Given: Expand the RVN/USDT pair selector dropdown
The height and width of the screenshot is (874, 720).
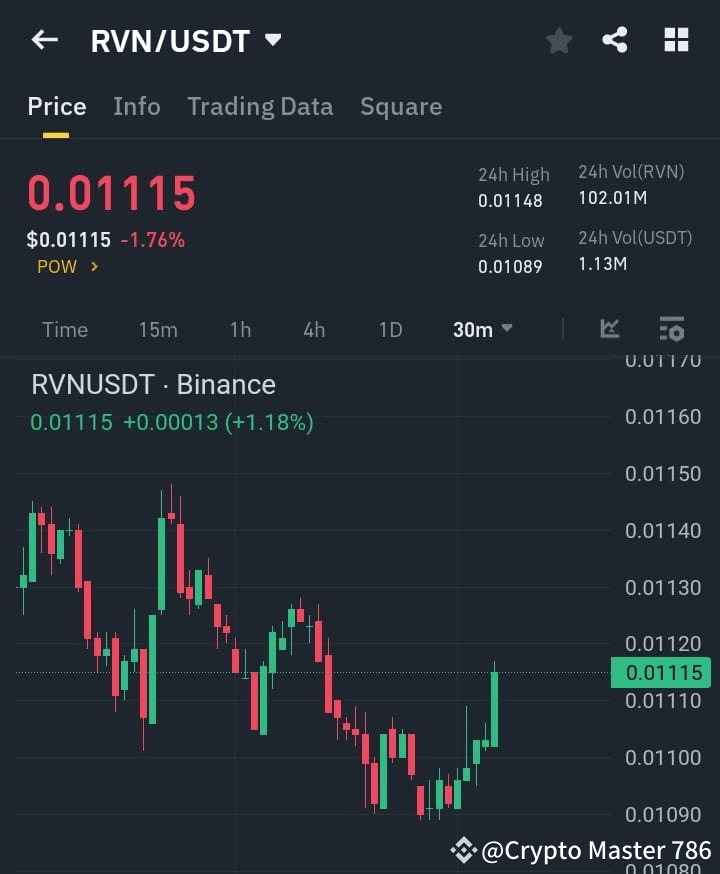Looking at the screenshot, I should 271,41.
